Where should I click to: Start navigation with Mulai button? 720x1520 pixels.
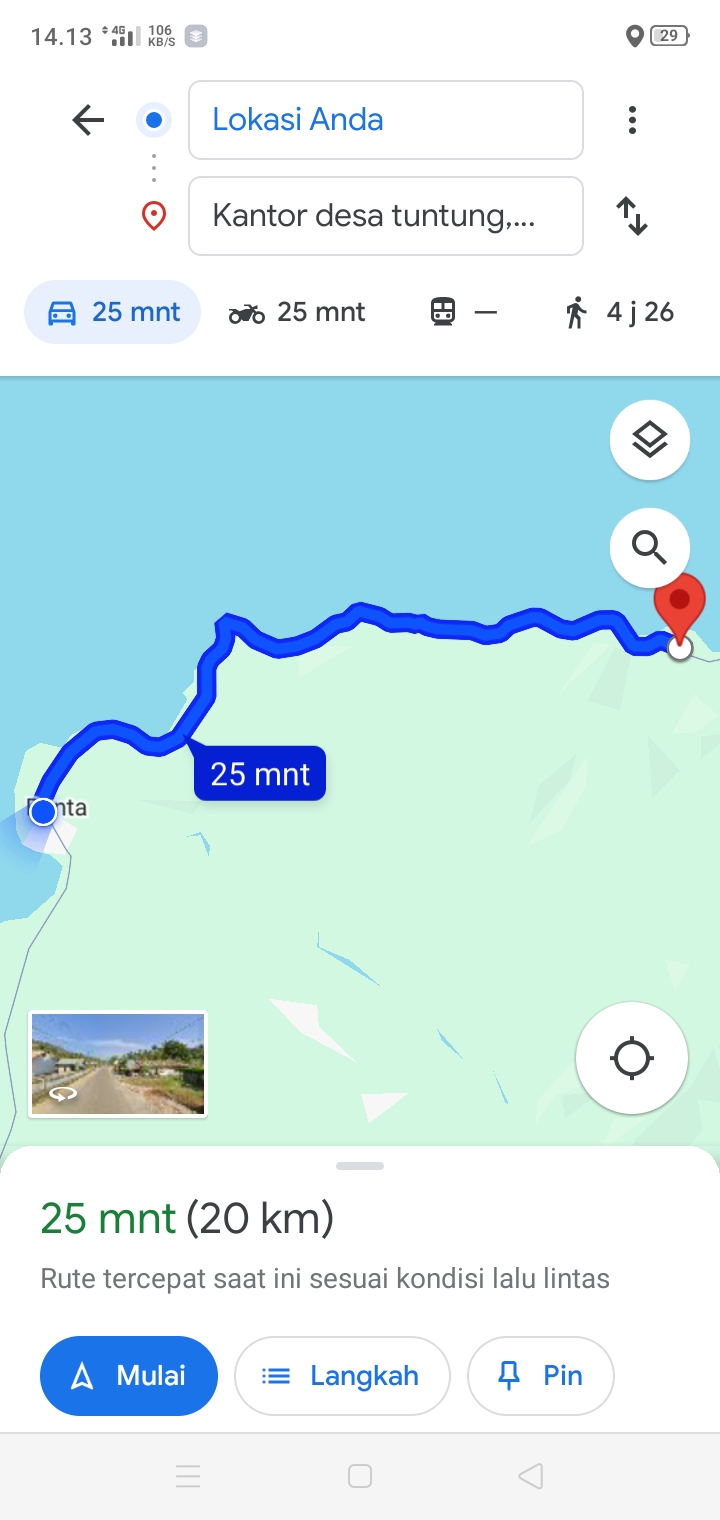coord(129,1376)
